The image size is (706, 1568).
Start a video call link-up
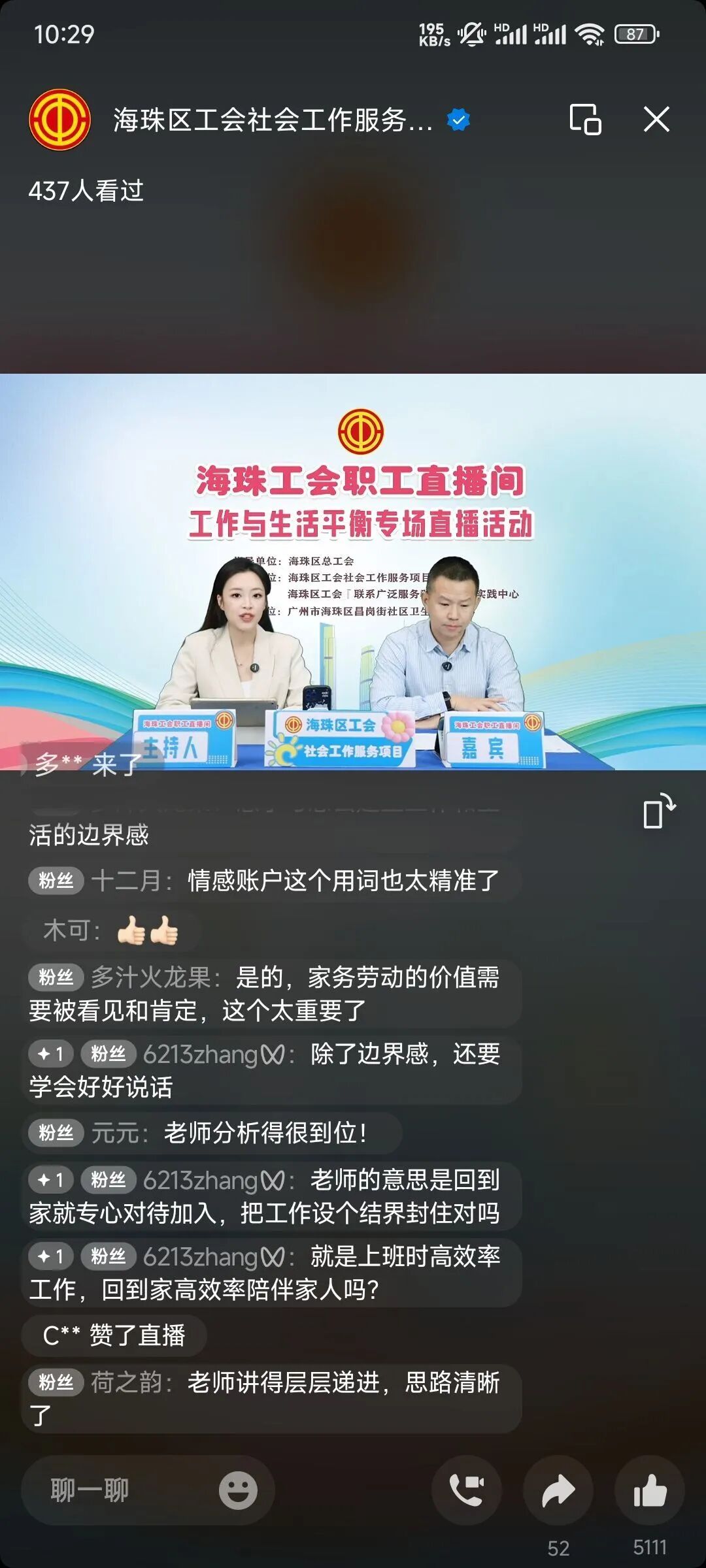[467, 1490]
